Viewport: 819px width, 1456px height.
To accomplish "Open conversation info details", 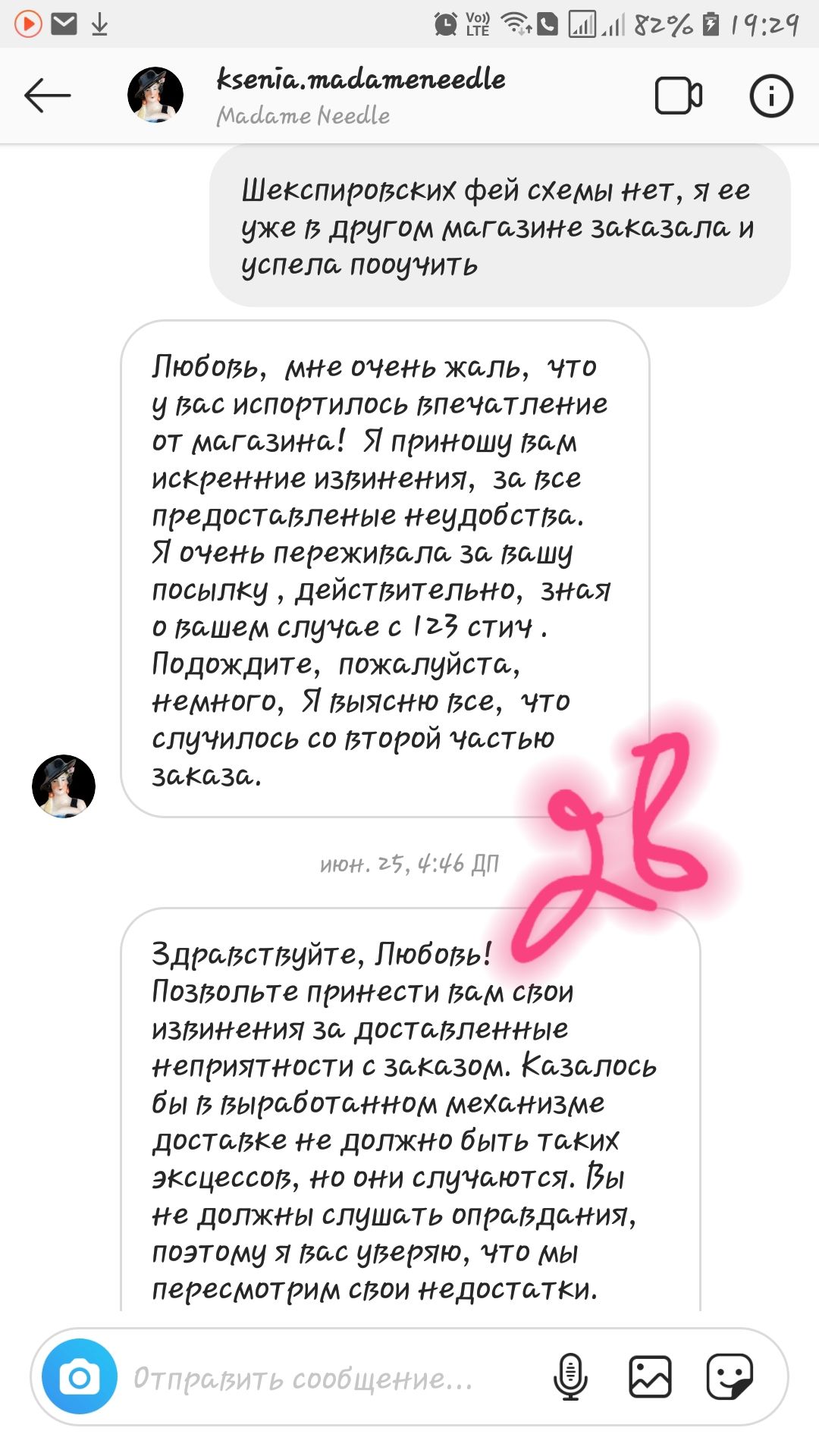I will (x=770, y=96).
